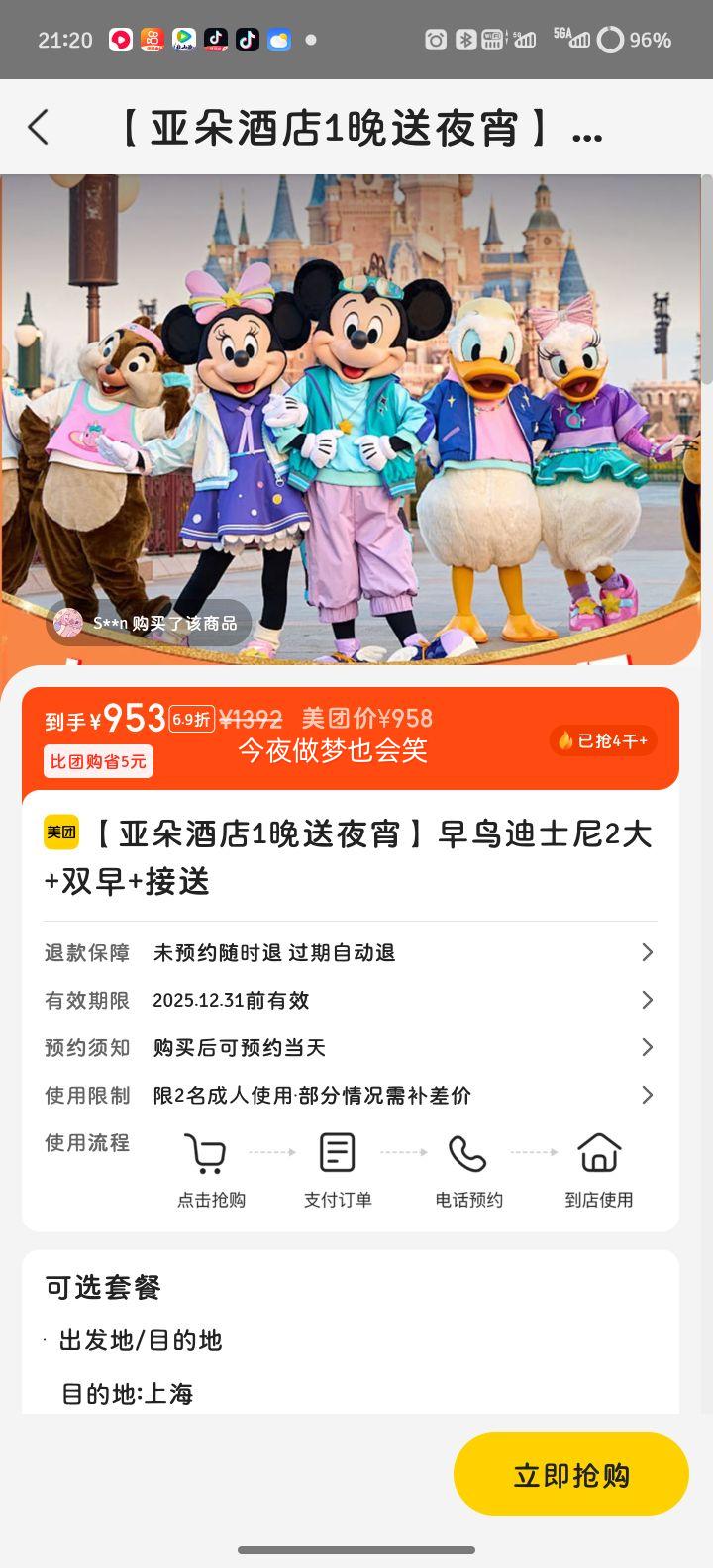Open the 有效期限 validity period details
713x1568 pixels.
click(x=350, y=1000)
